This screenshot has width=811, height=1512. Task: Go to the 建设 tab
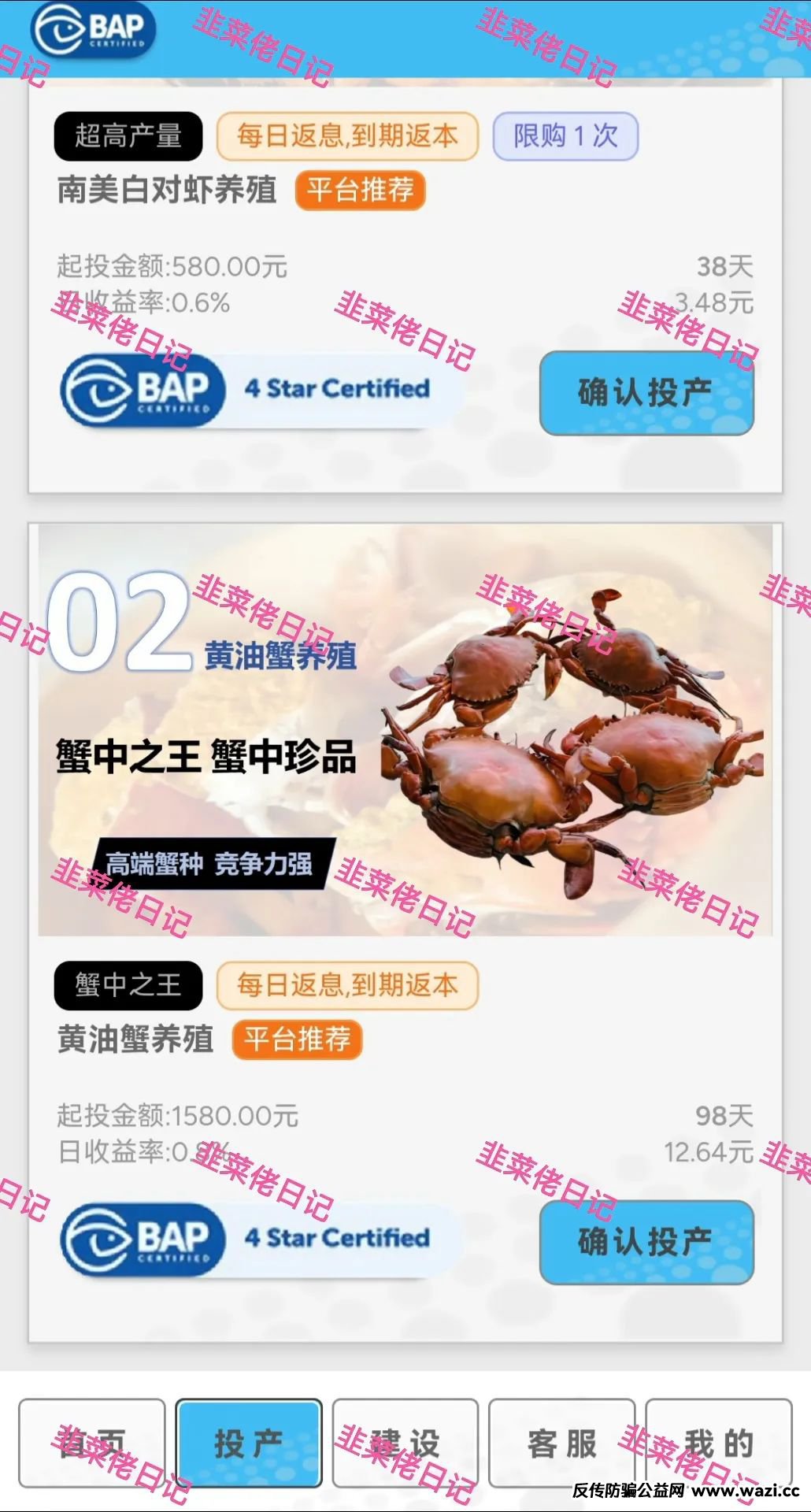coord(405,1443)
